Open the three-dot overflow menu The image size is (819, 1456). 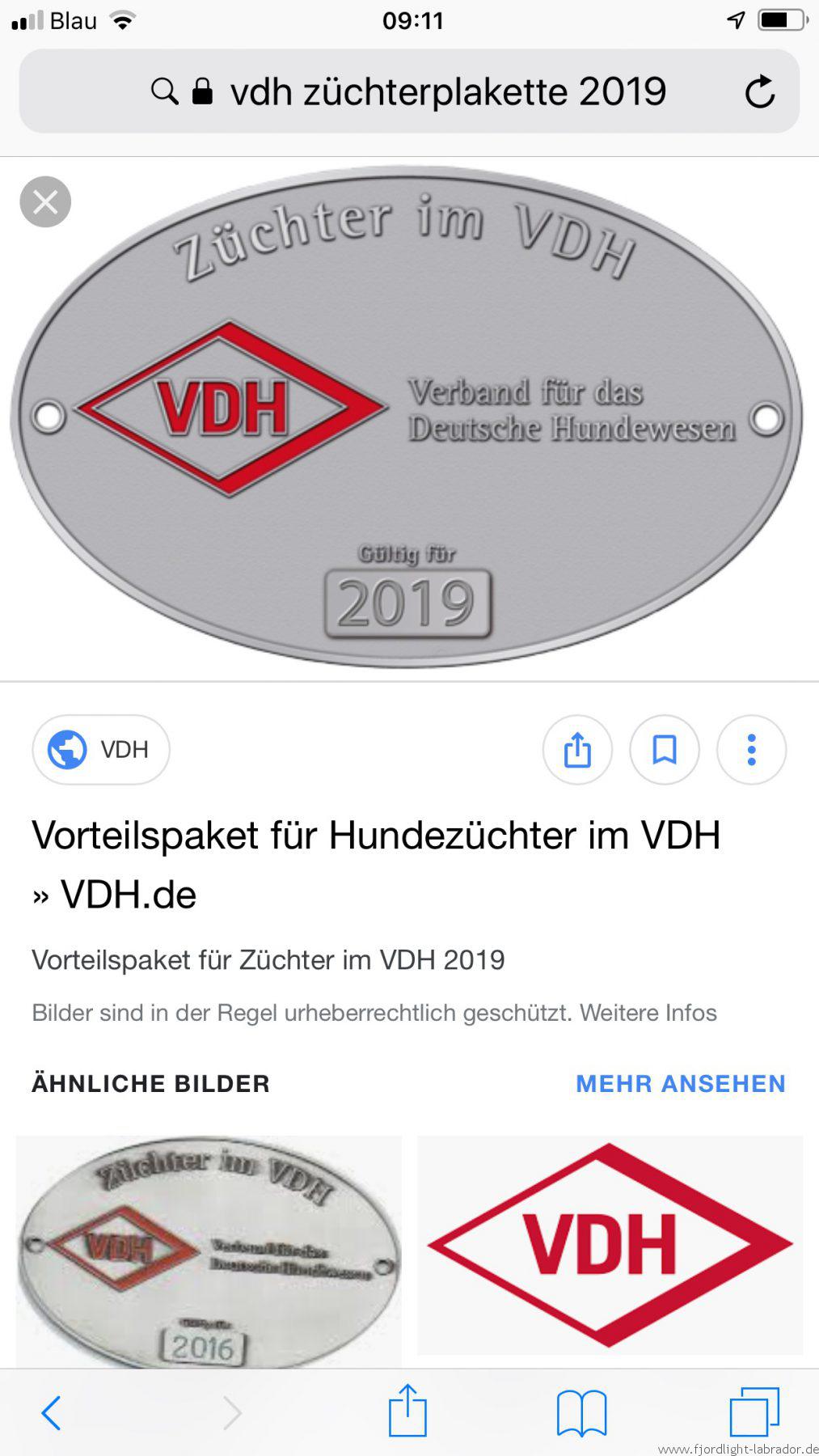coord(751,750)
